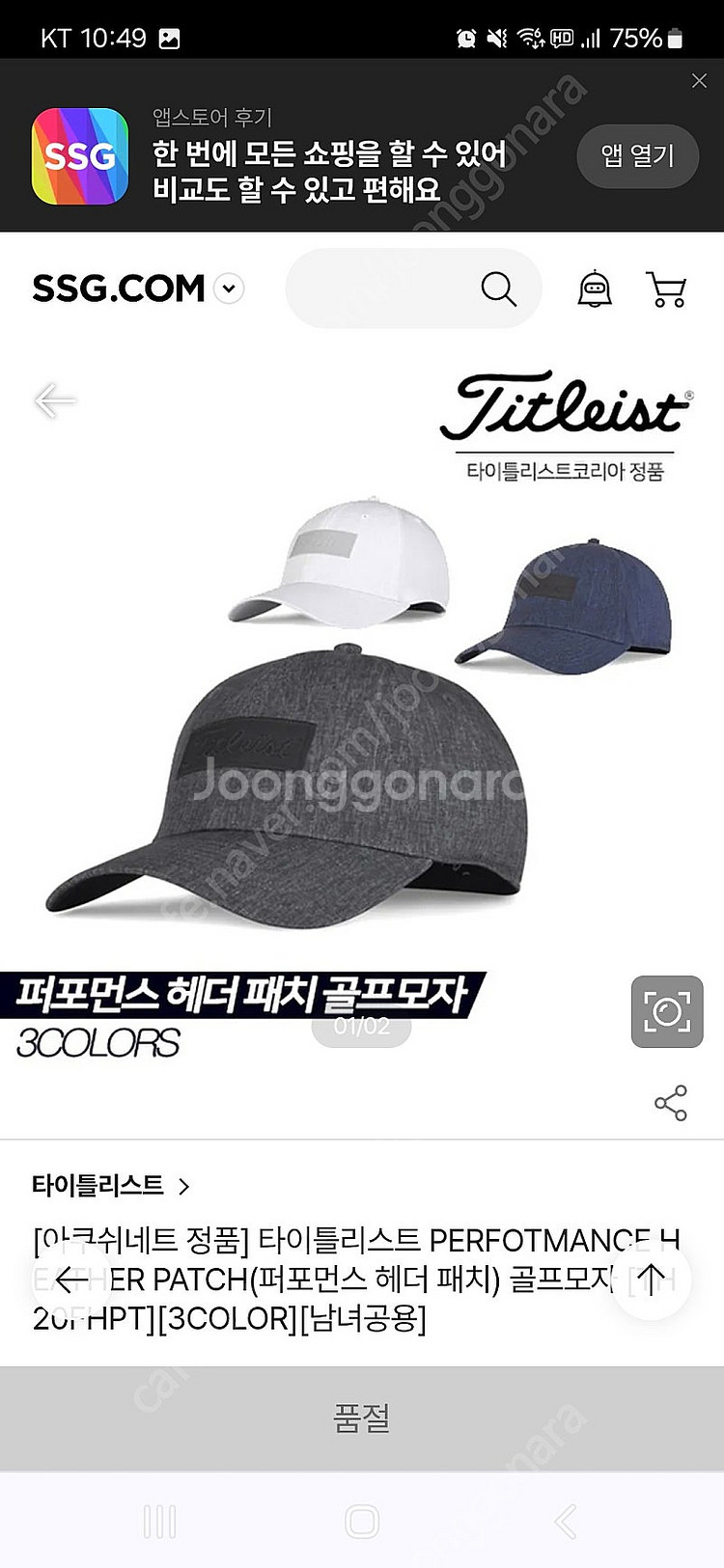Image resolution: width=724 pixels, height=1568 pixels.
Task: Expand the SSG.COM dropdown arrow
Action: [x=229, y=289]
